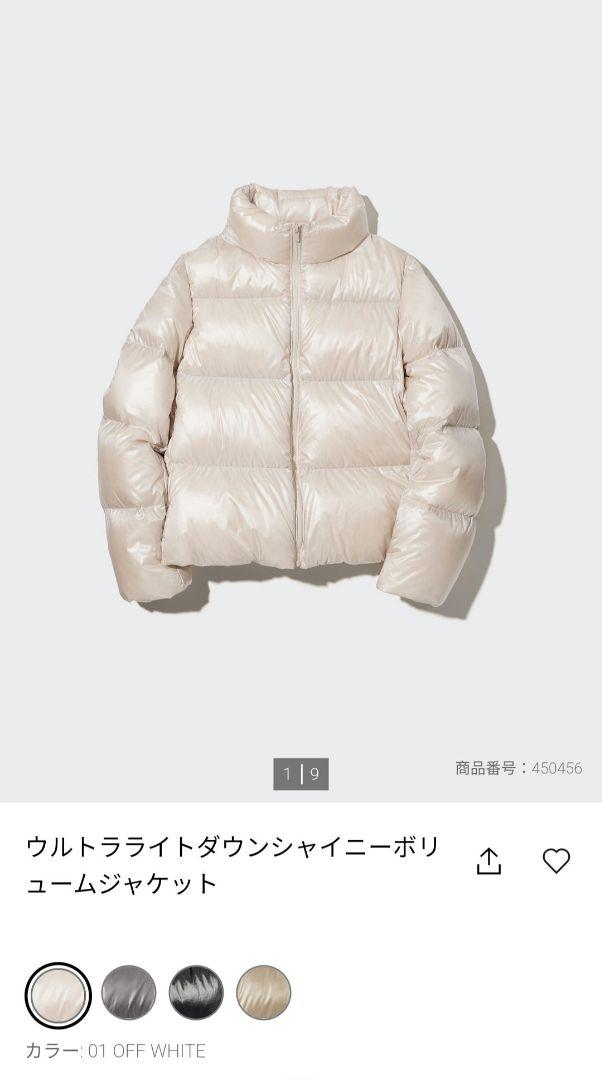
Task: Open the jacket product image
Action: [301, 399]
